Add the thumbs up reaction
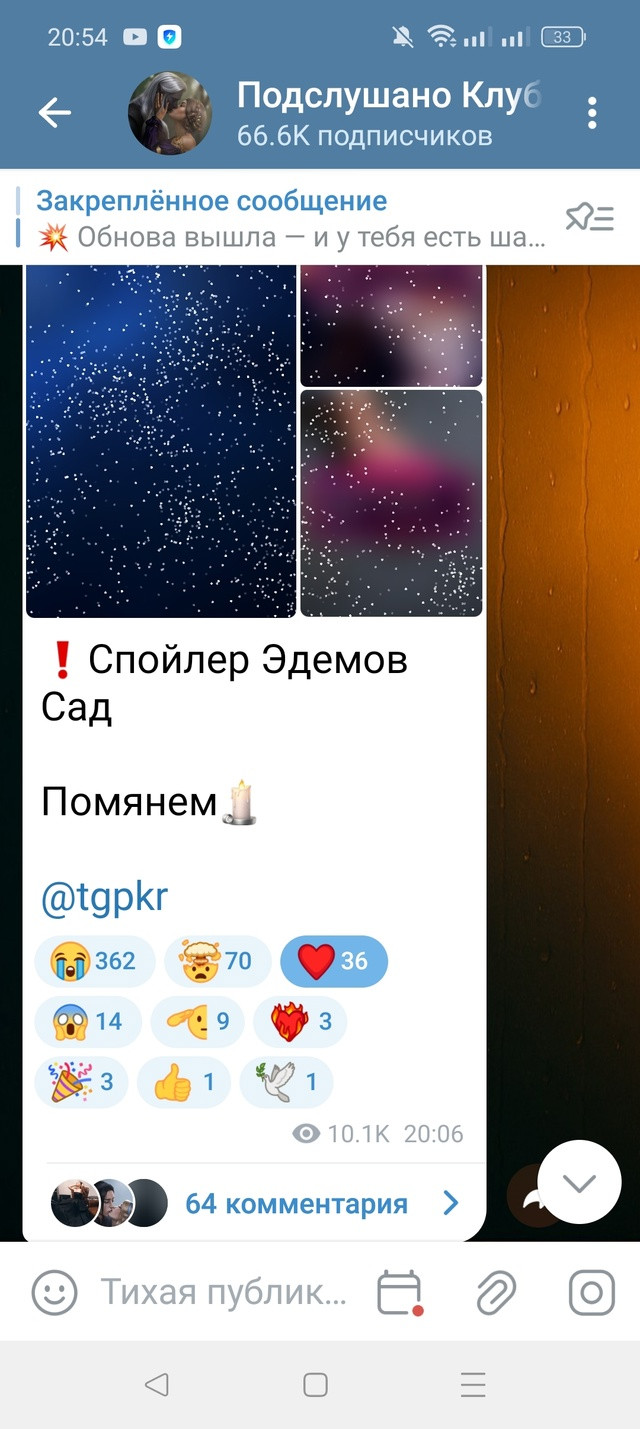Screen dimensions: 640x1429 [184, 1082]
